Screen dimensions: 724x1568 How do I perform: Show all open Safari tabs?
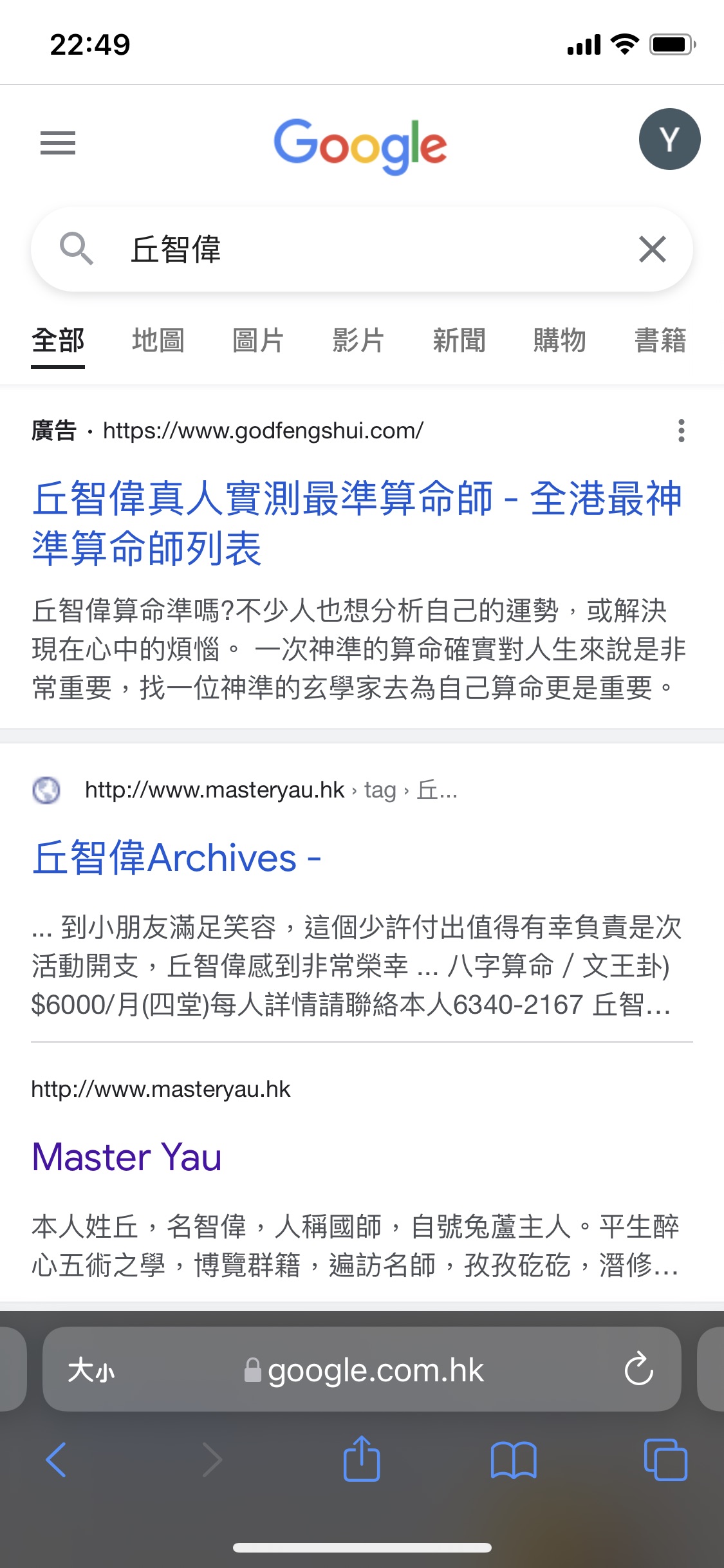[665, 1460]
